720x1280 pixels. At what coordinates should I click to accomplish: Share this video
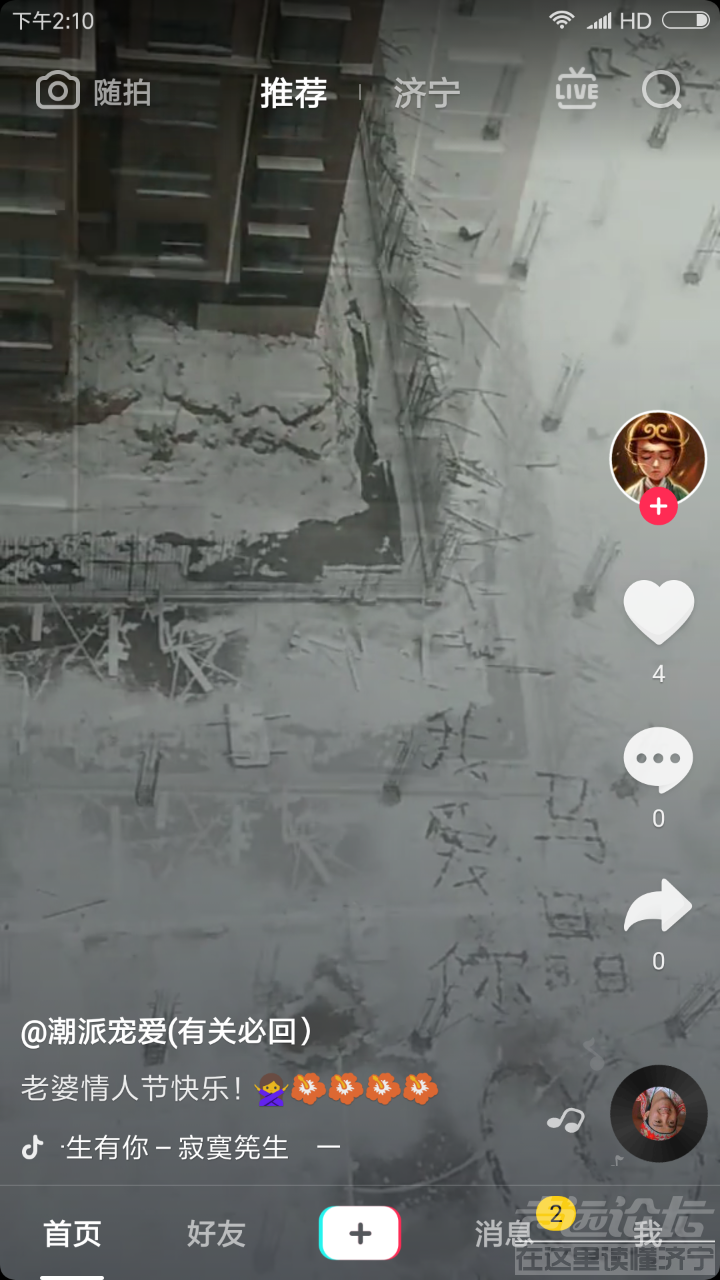[658, 906]
